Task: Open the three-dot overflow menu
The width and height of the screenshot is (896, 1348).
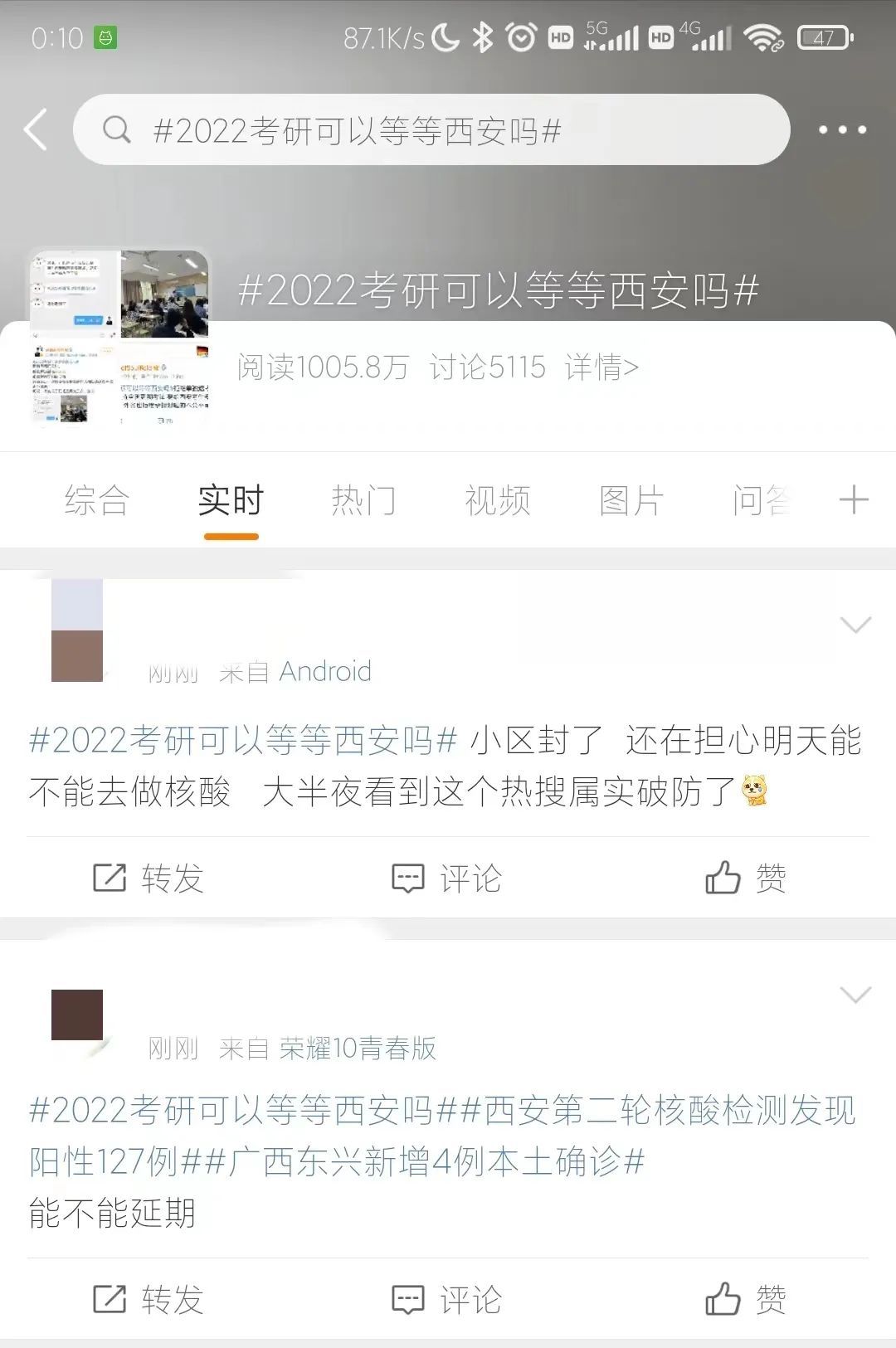Action: click(842, 129)
